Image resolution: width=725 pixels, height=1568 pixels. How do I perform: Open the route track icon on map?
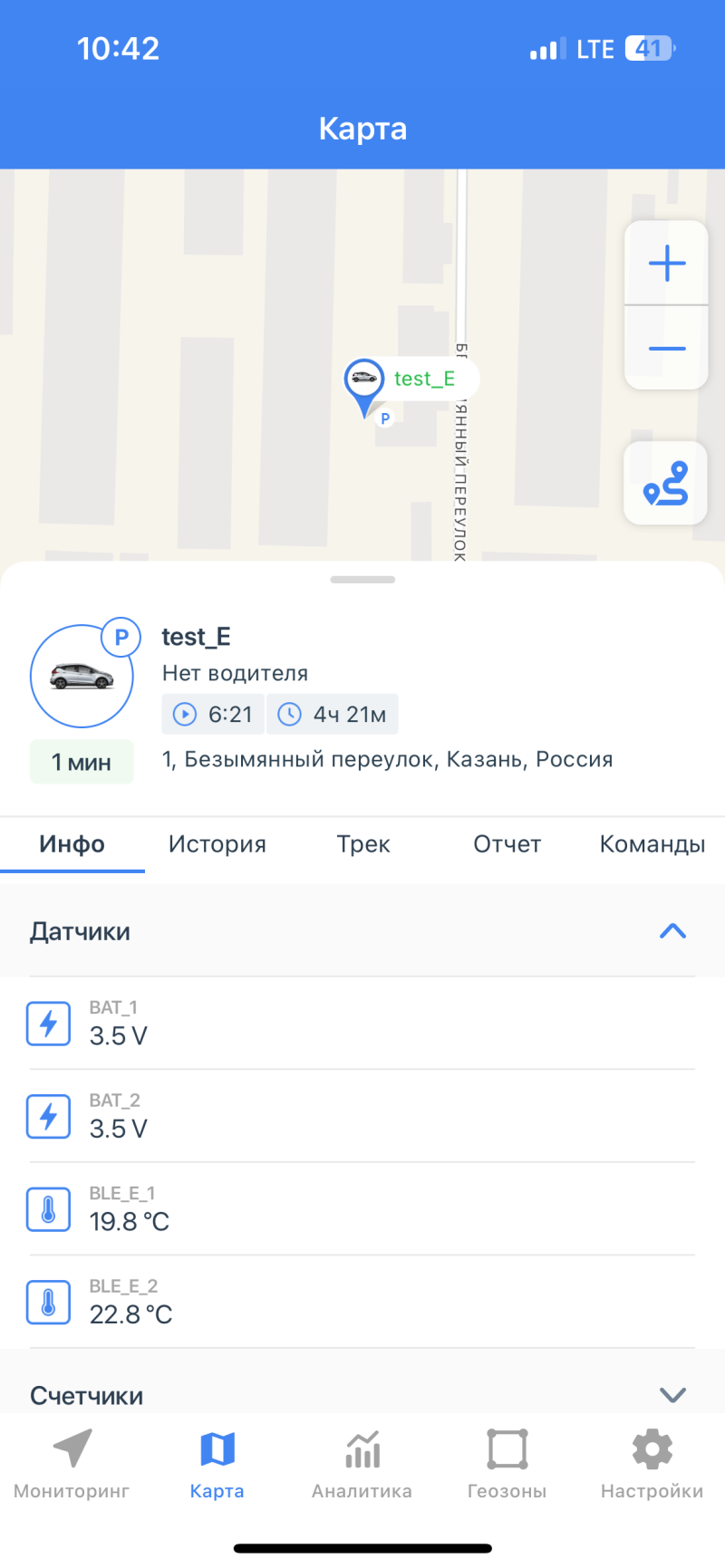pos(666,483)
